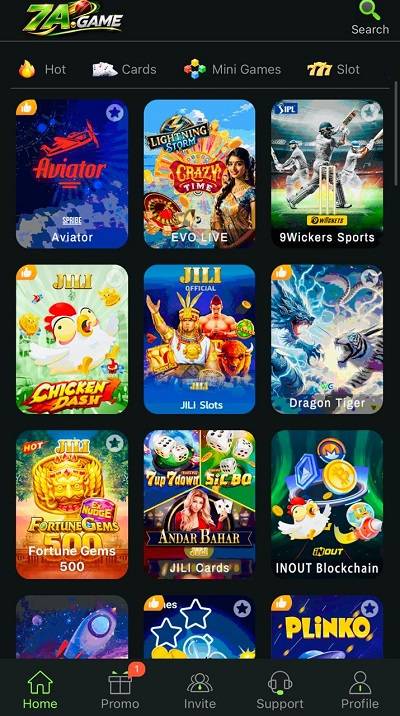Open JILI Slots
Screen dimensions: 400x716
(x=200, y=339)
